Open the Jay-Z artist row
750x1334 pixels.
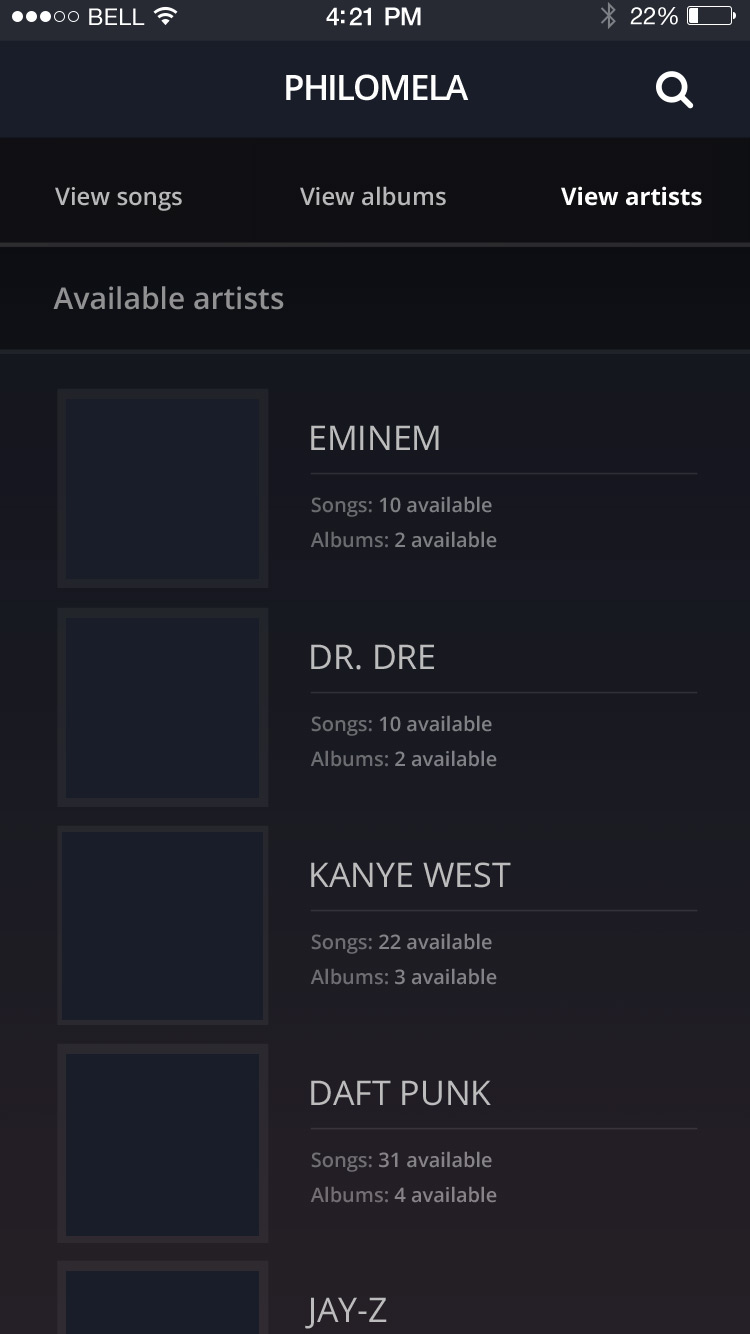[347, 1309]
